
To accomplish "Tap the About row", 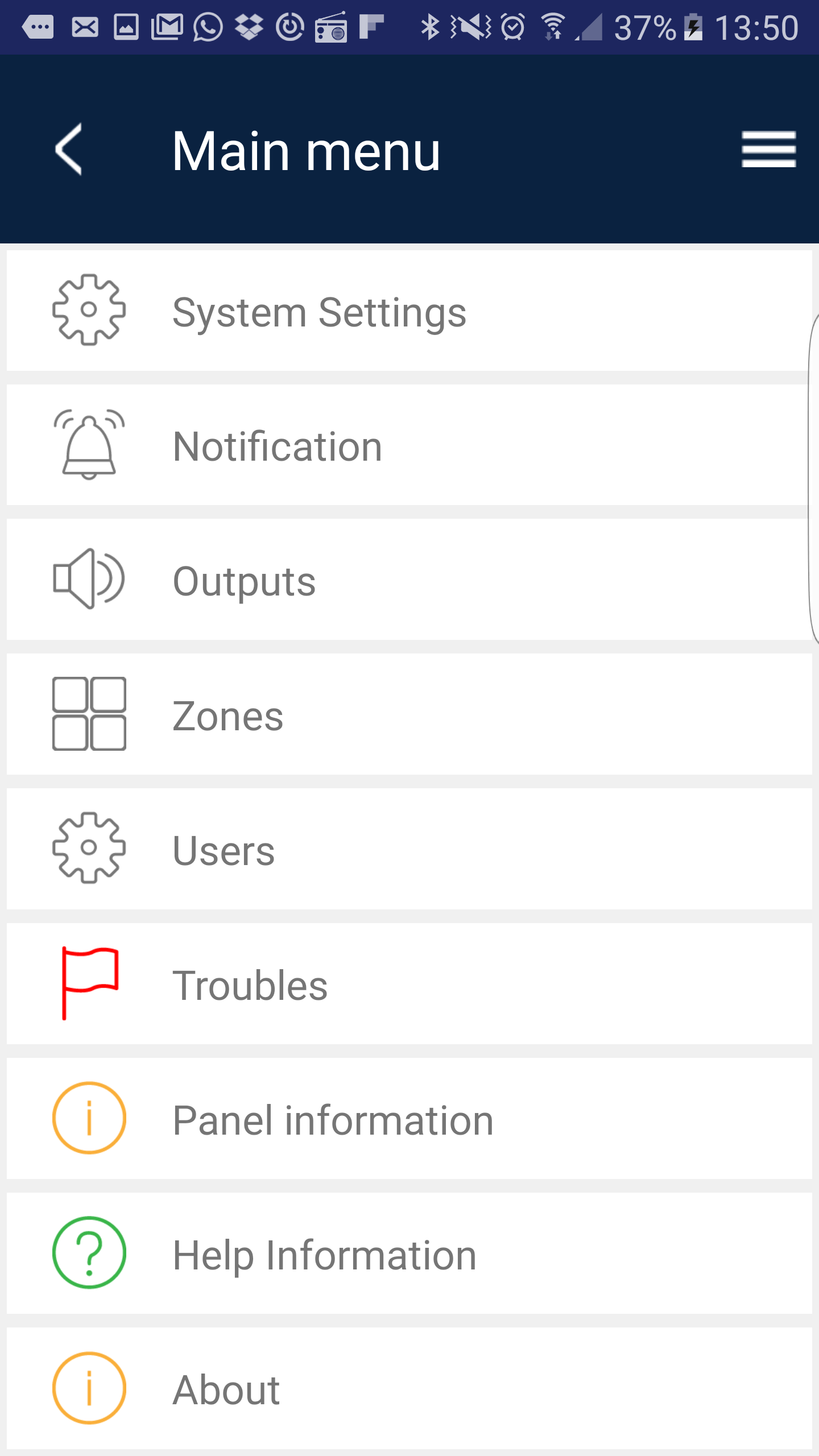I will tap(409, 1388).
